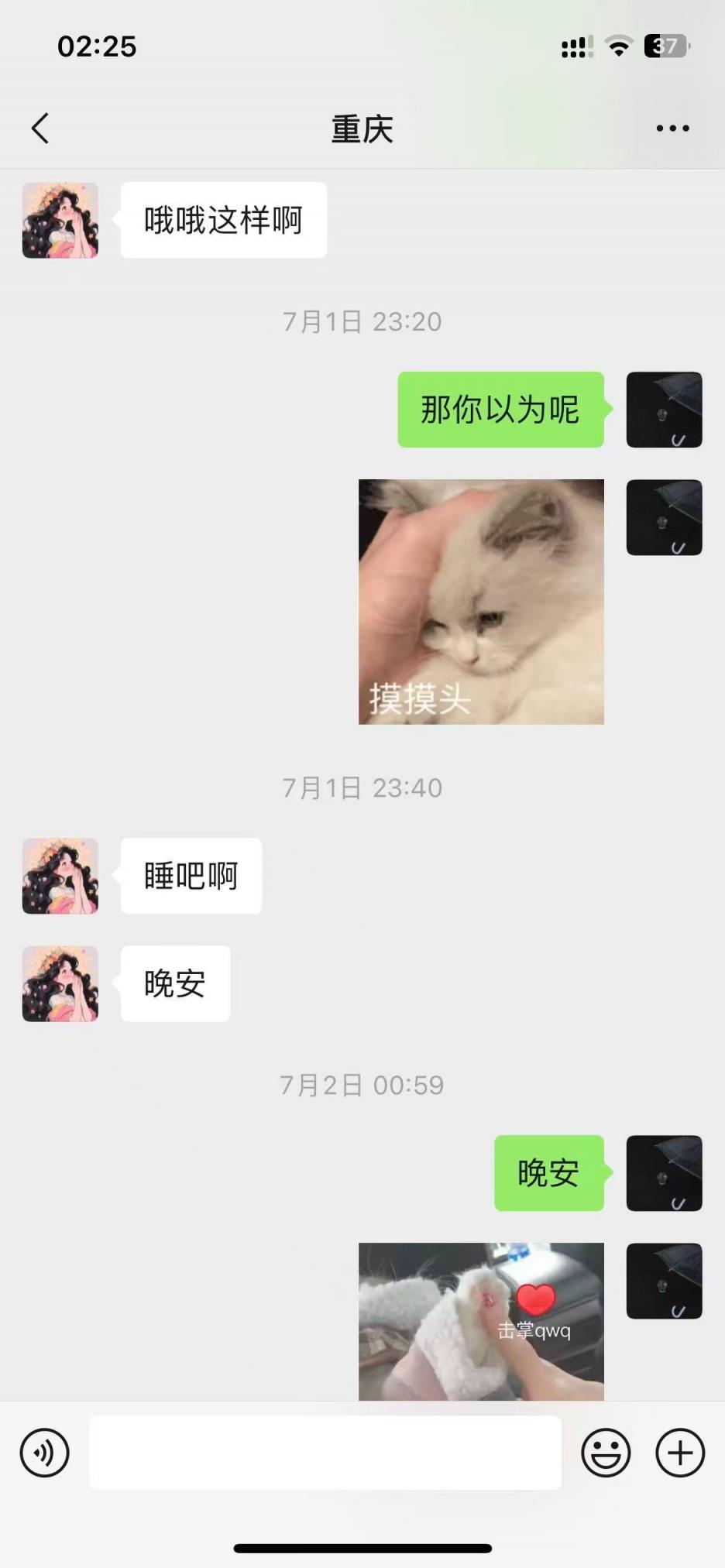Open contact avatar beside 哦哦这样啊
This screenshot has width=725, height=1568.
click(60, 221)
